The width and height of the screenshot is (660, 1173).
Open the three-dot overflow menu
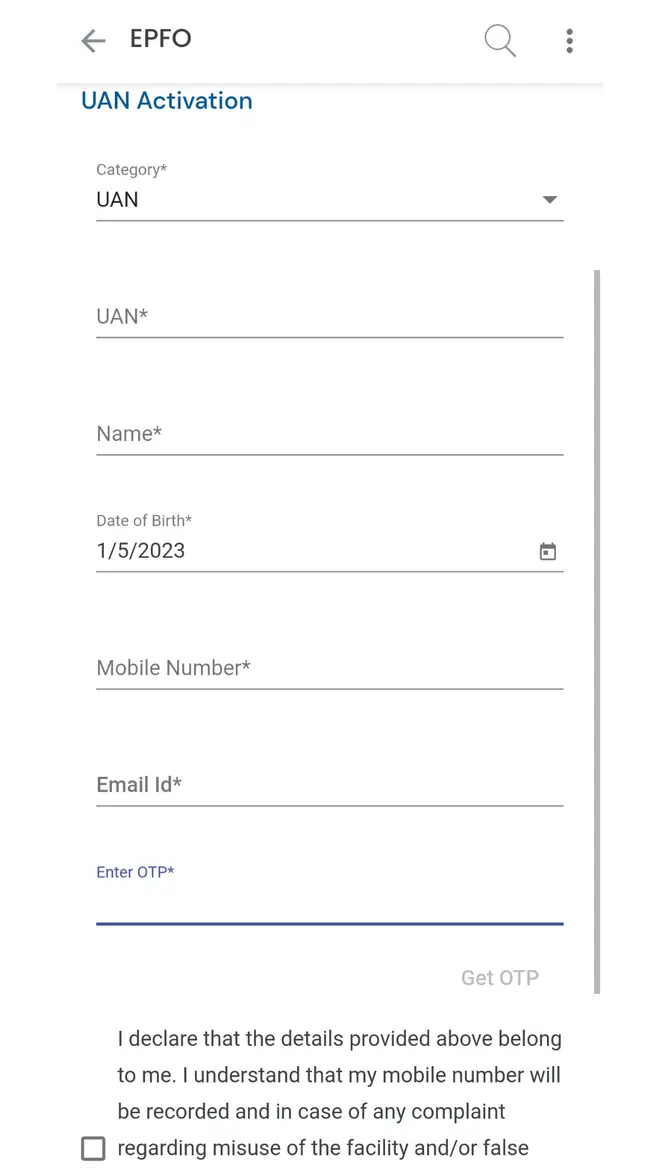[569, 41]
